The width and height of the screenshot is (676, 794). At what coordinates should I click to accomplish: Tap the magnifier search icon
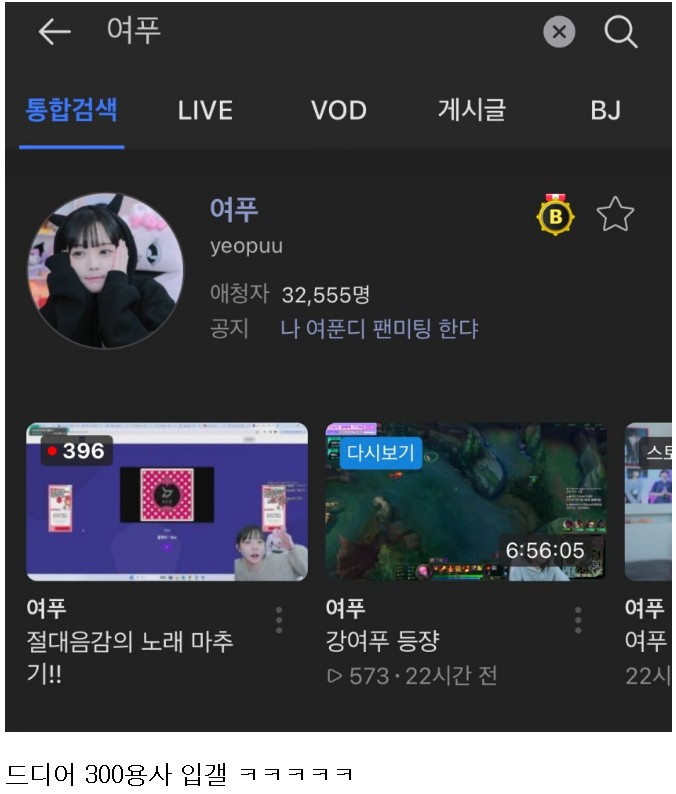621,33
